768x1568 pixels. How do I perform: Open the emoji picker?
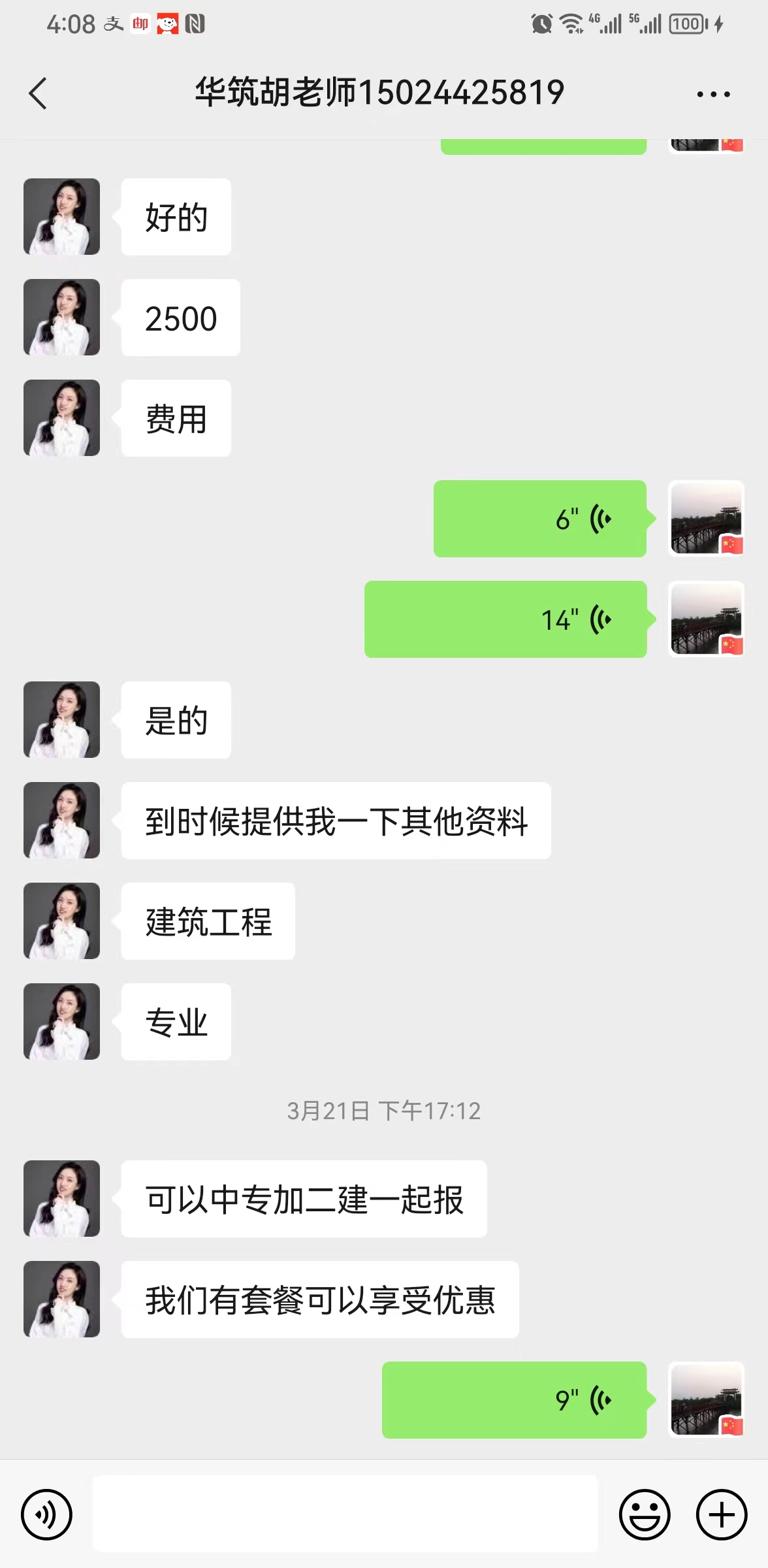pos(645,1514)
